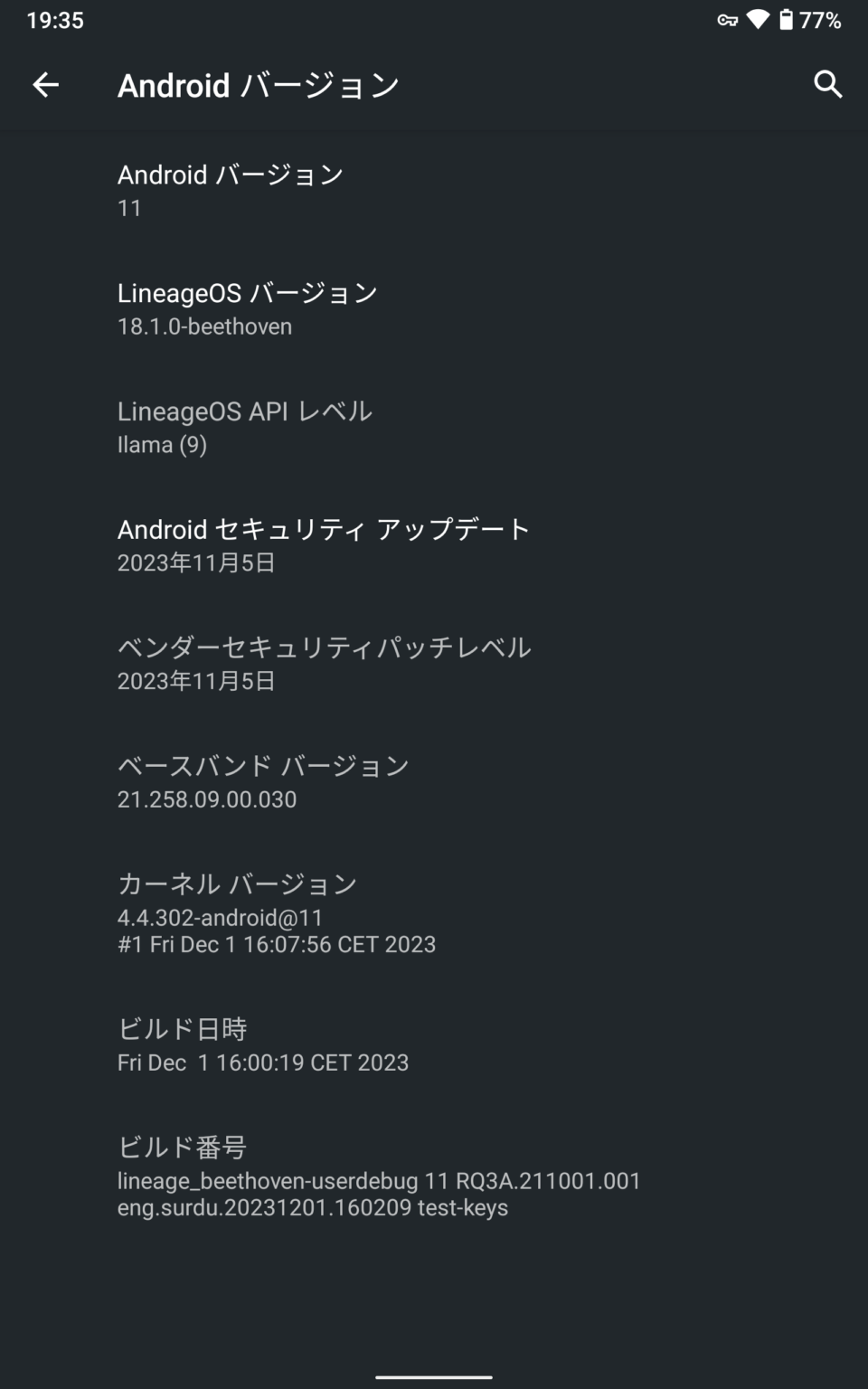Viewport: 868px width, 1389px height.
Task: Open settings search with the magnifier icon
Action: point(828,84)
